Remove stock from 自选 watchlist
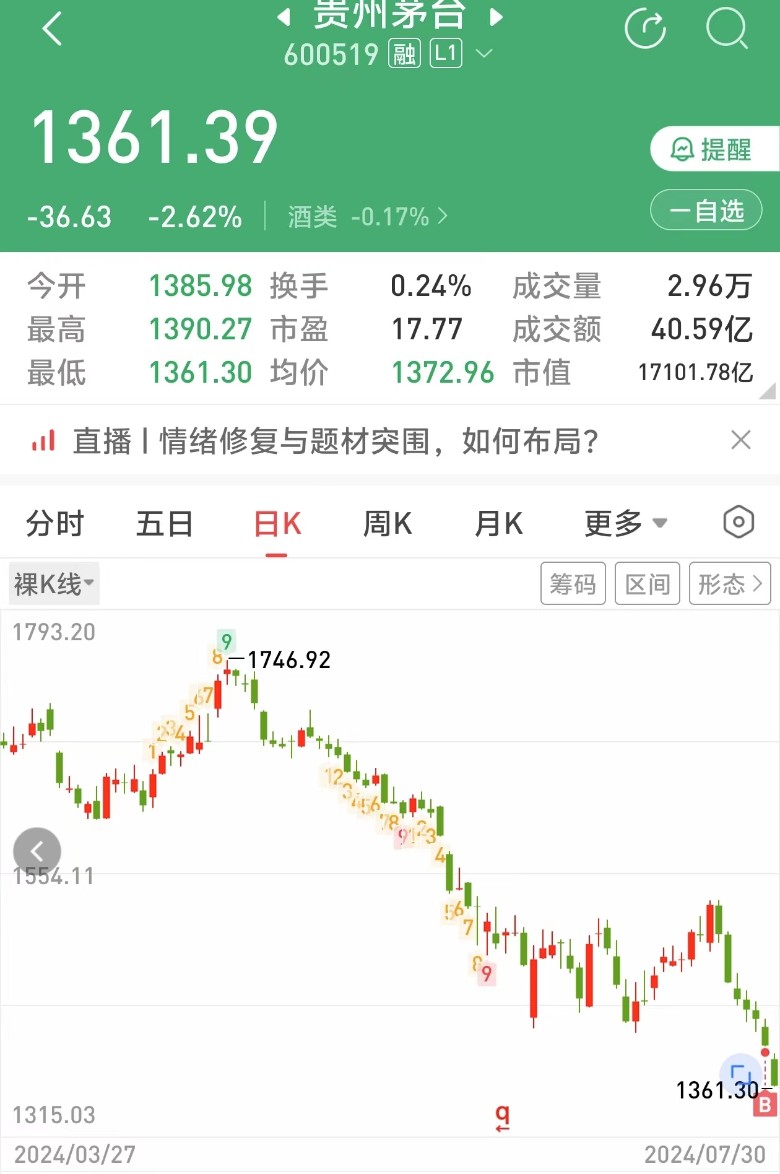The image size is (780, 1174). coord(706,211)
